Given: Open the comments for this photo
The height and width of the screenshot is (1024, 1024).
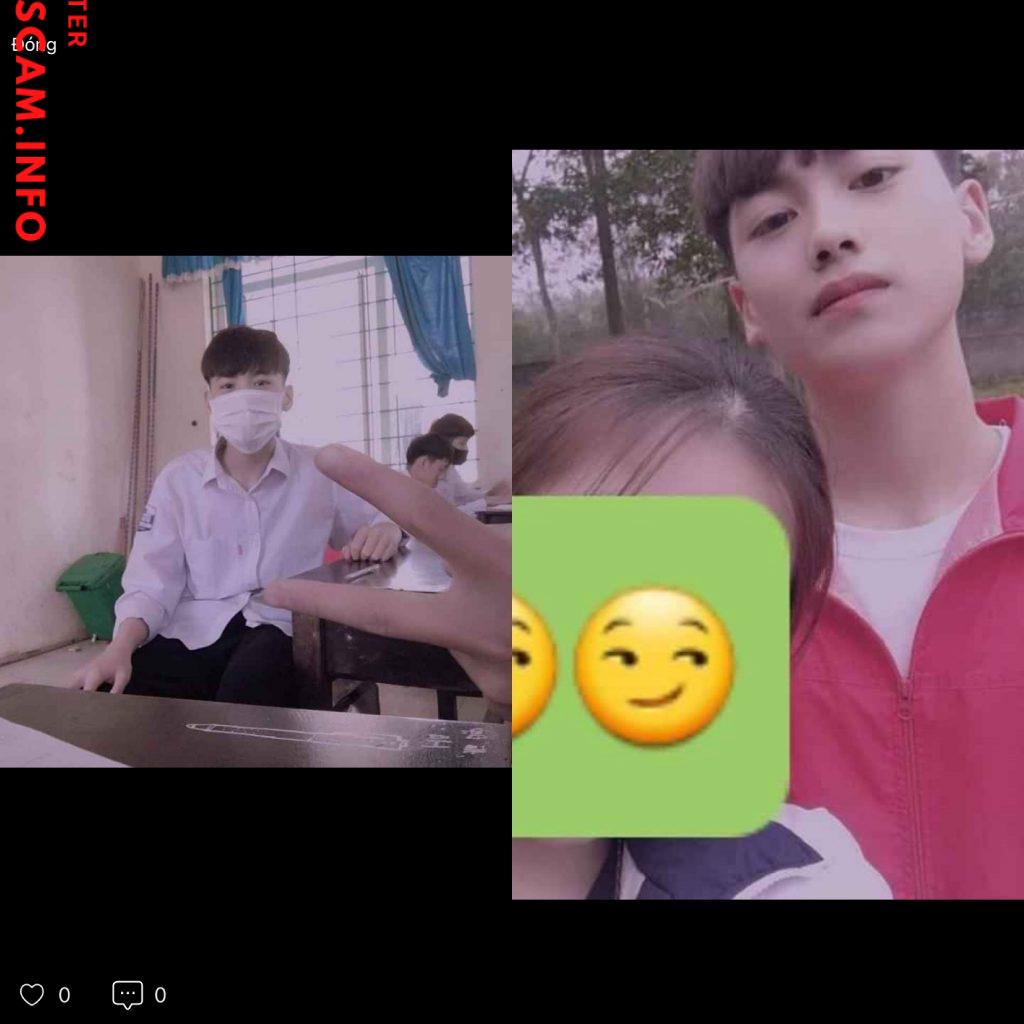Looking at the screenshot, I should click(x=127, y=994).
